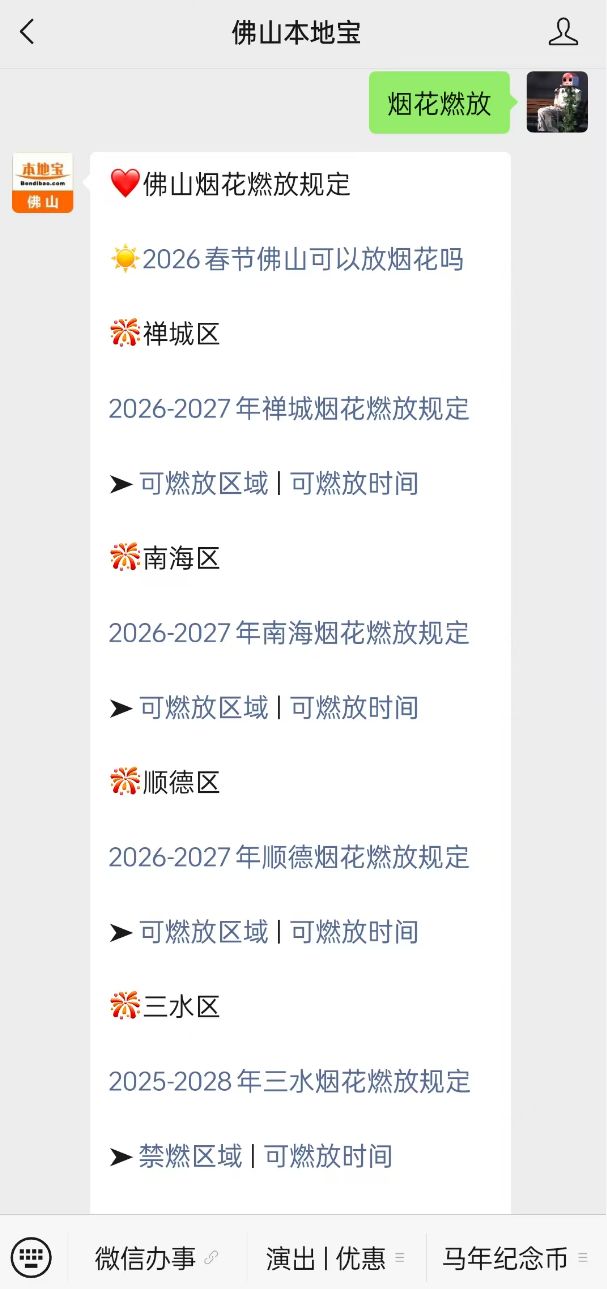Open the 马年纪念币 menu
607x1289 pixels.
click(516, 1258)
